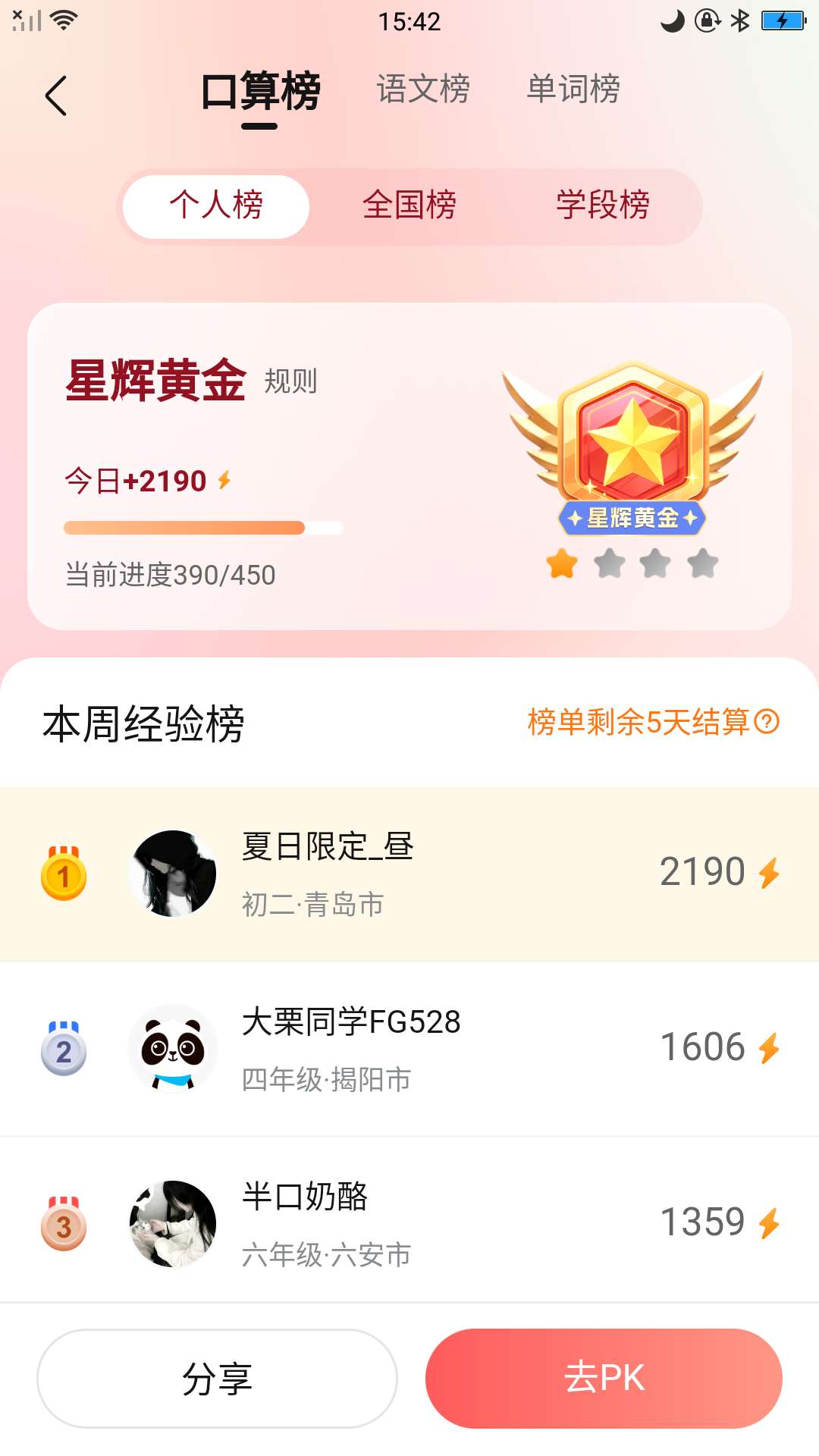Open the profile row of 夏日限定_昼
Image resolution: width=819 pixels, height=1456 pixels.
[409, 874]
